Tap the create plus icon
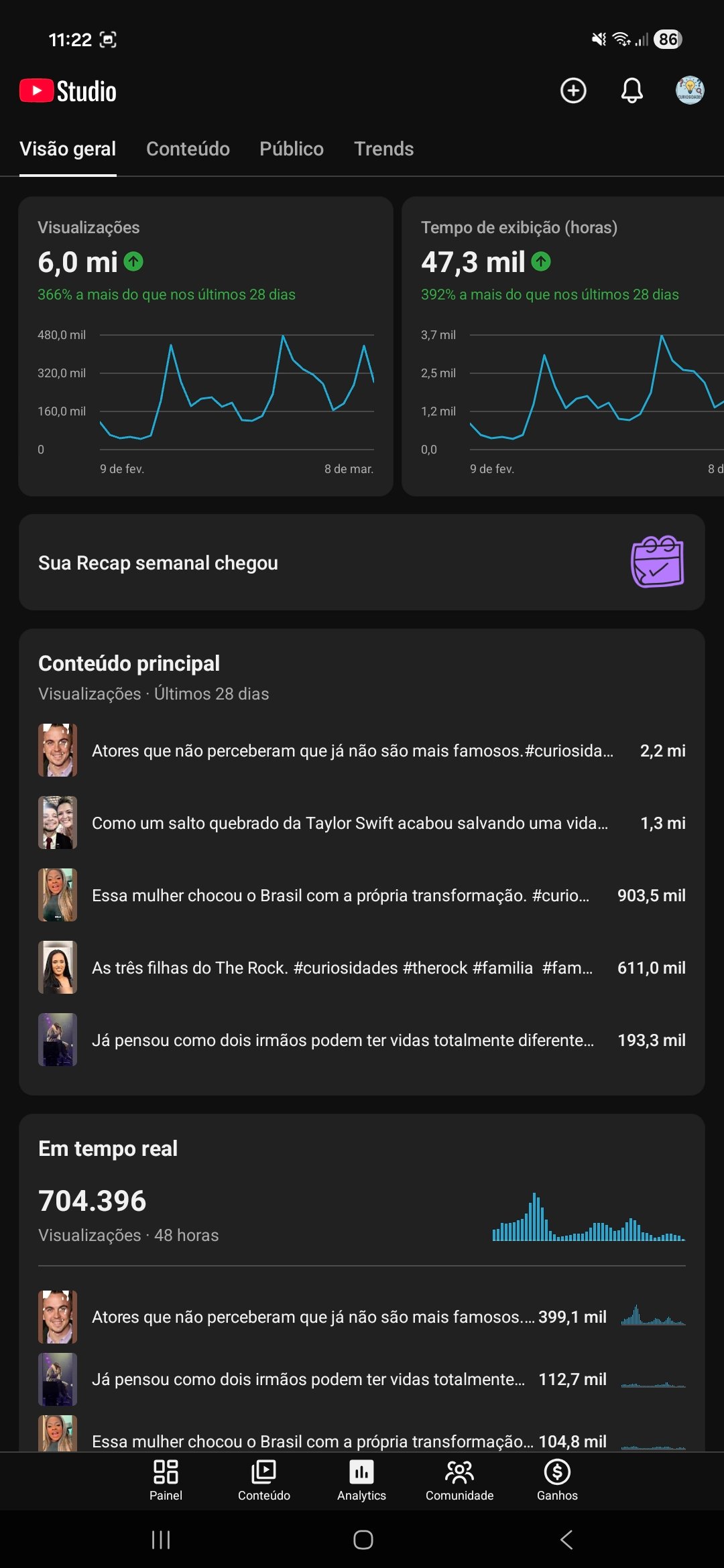This screenshot has height=1568, width=724. point(573,90)
